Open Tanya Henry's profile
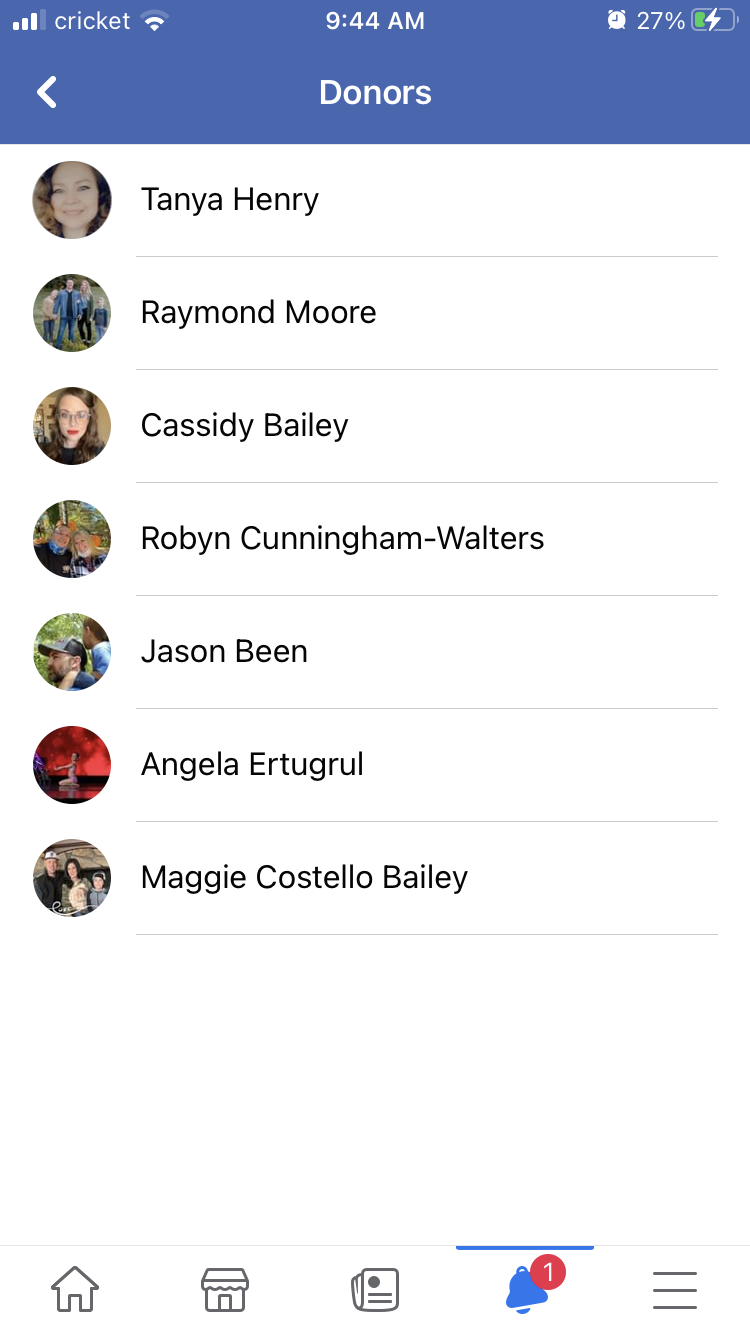This screenshot has width=750, height=1334. [x=375, y=200]
